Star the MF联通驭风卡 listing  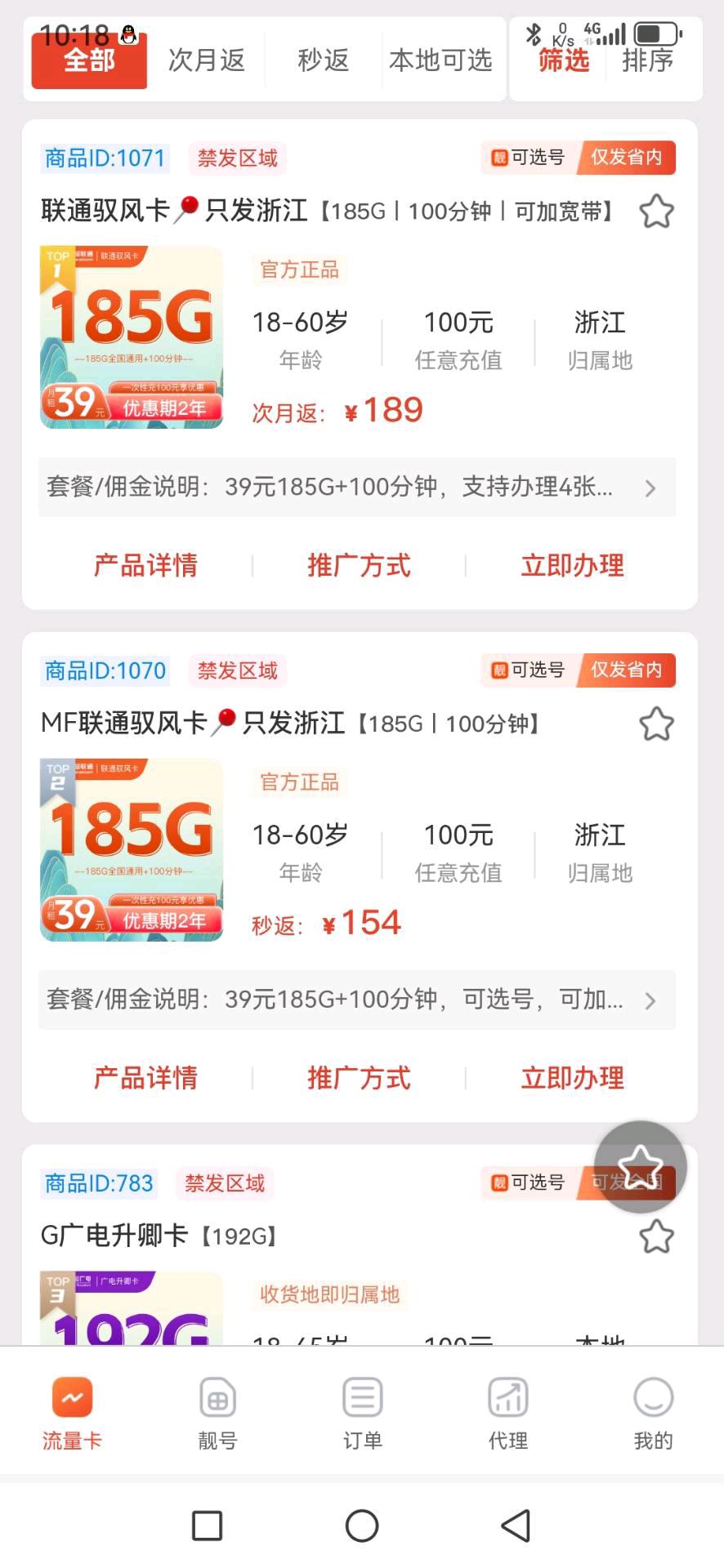coord(656,724)
